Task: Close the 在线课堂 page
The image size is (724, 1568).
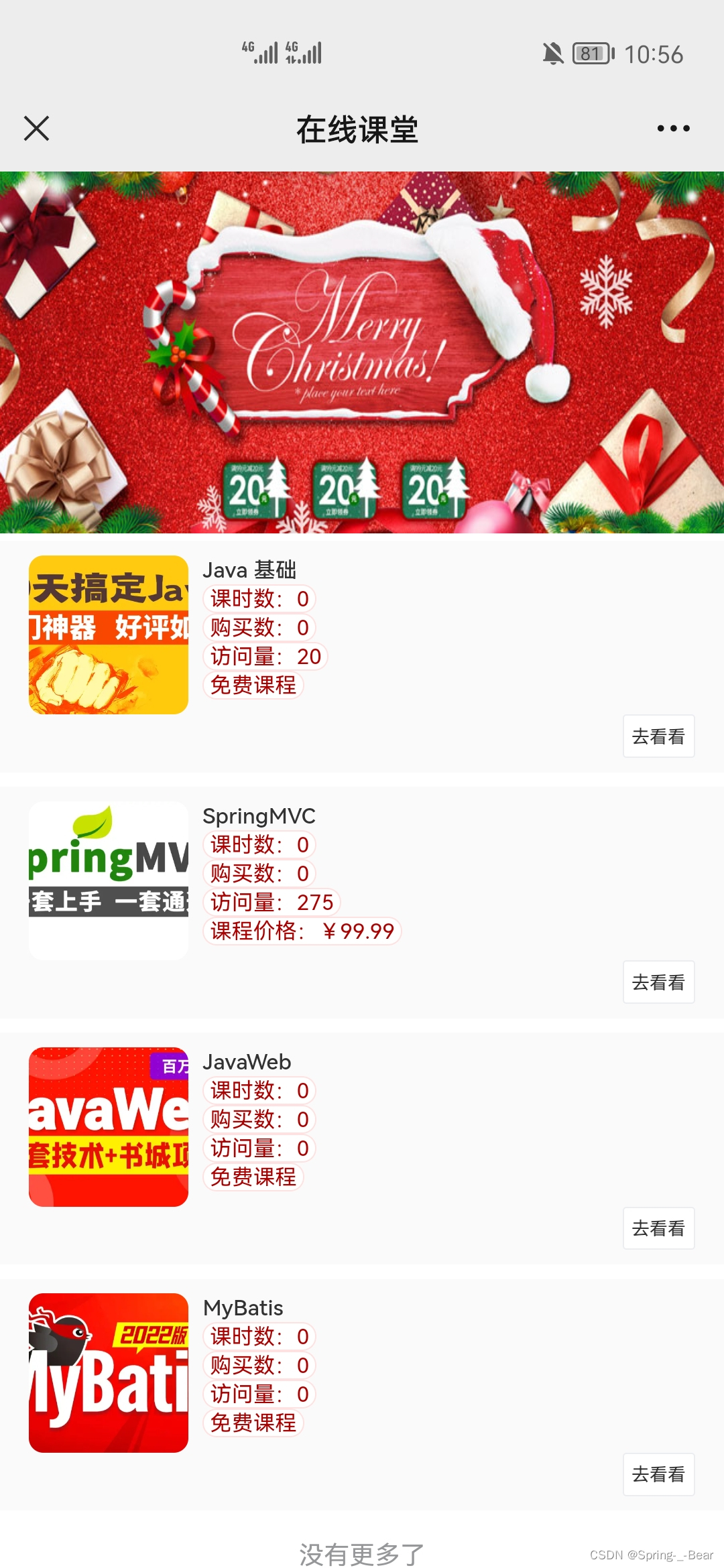Action: [x=36, y=129]
